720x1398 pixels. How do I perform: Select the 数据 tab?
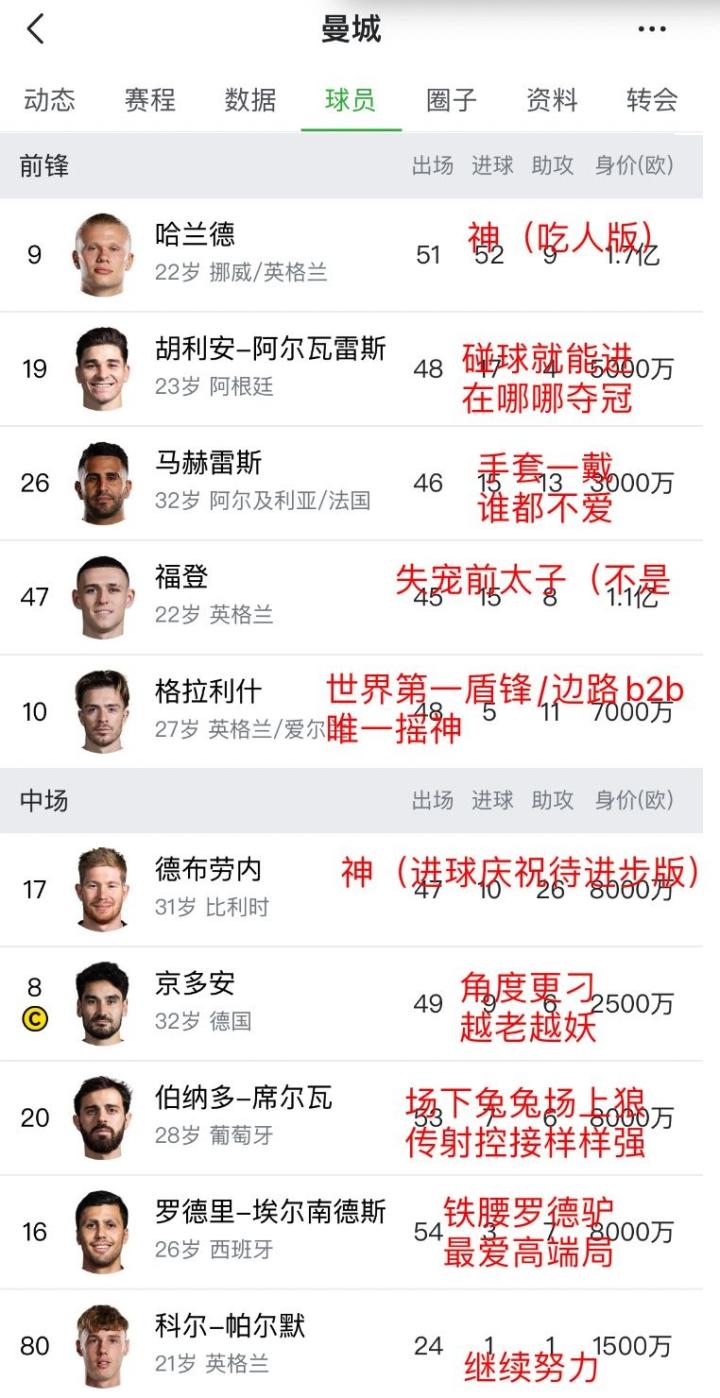[250, 100]
